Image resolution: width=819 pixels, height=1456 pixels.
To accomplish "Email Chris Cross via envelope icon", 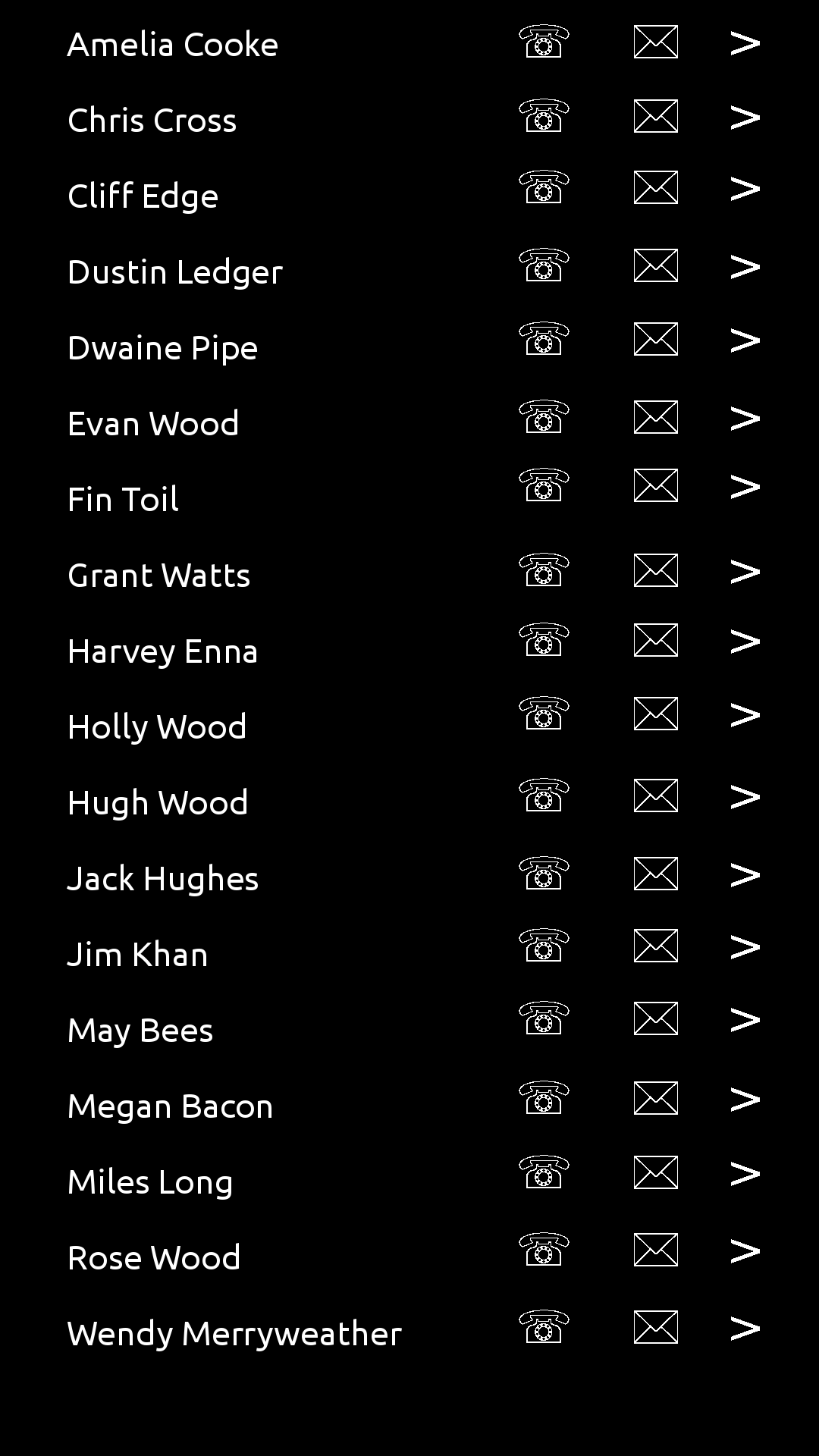I will click(655, 116).
